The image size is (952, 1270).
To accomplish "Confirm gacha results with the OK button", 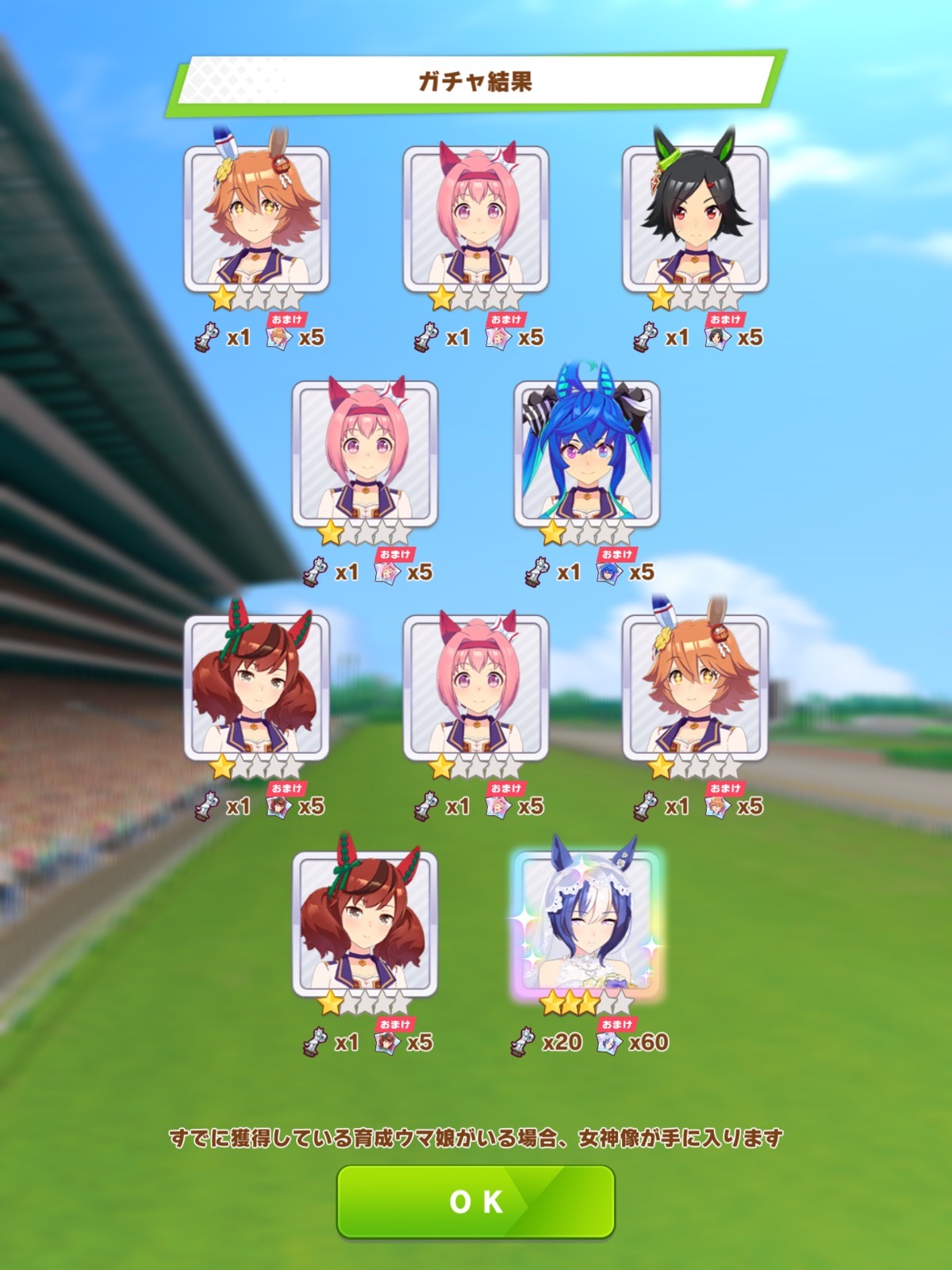I will pyautogui.click(x=476, y=1201).
